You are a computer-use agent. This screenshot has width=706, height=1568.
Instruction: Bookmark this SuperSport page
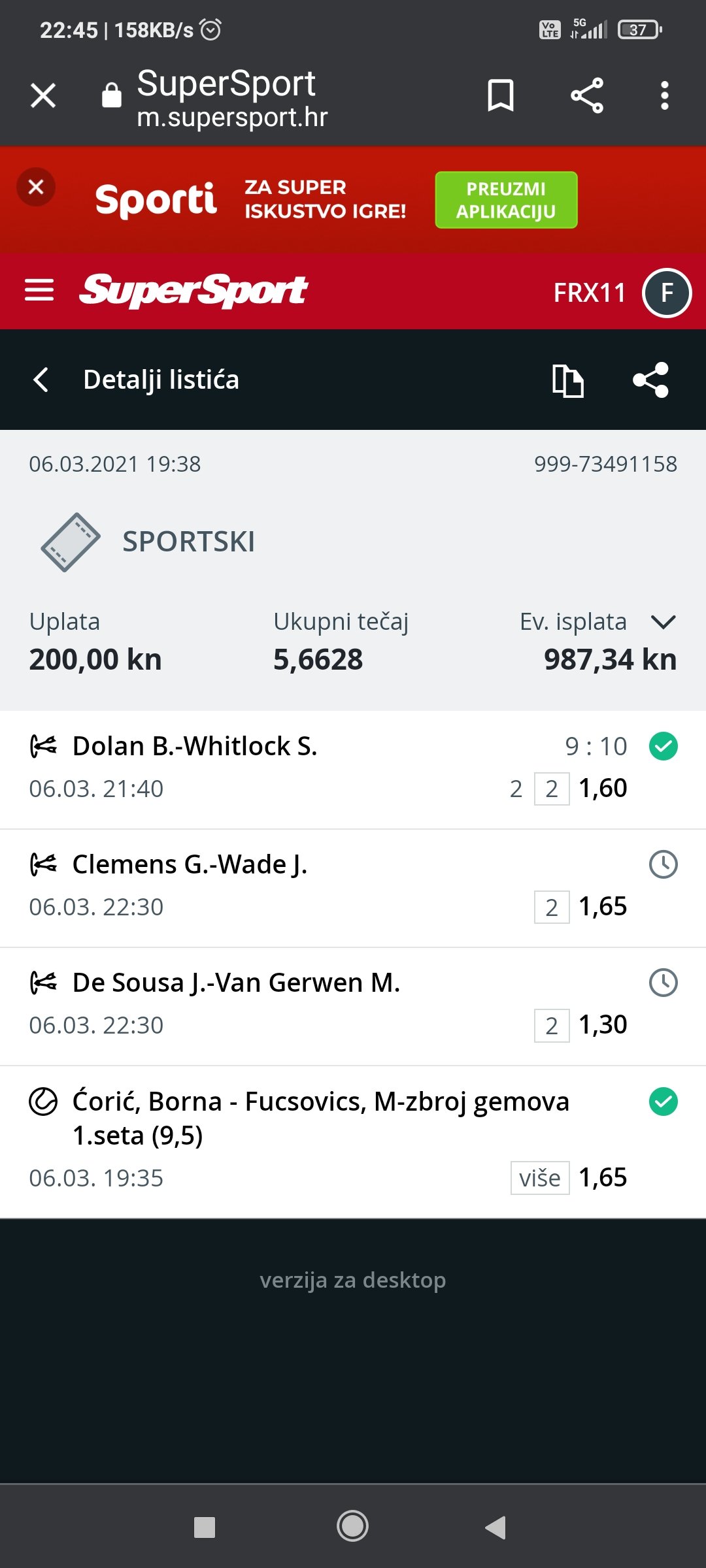coord(501,96)
